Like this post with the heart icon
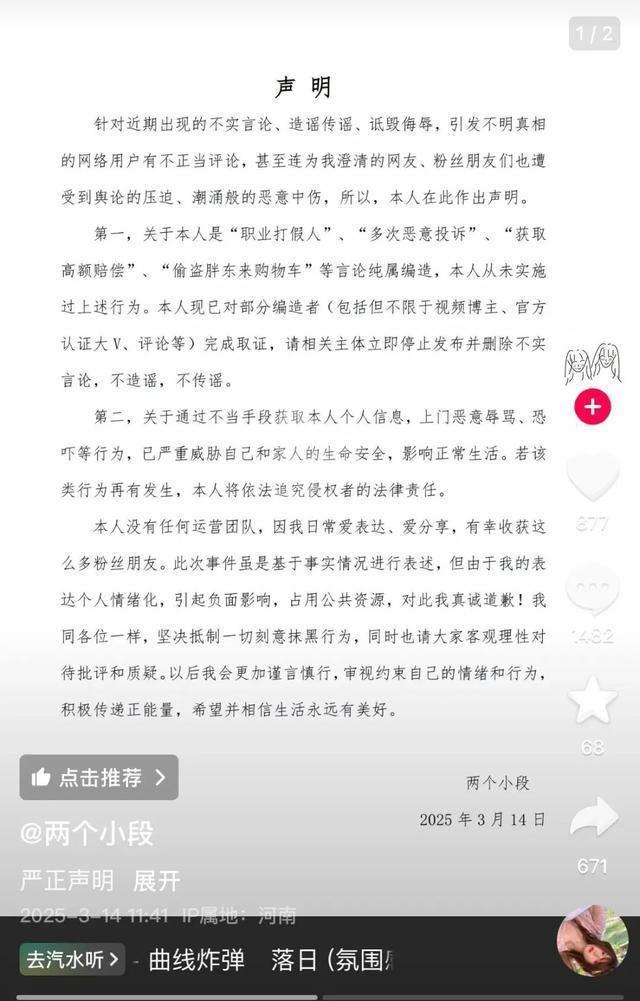The image size is (640, 1001). click(593, 477)
